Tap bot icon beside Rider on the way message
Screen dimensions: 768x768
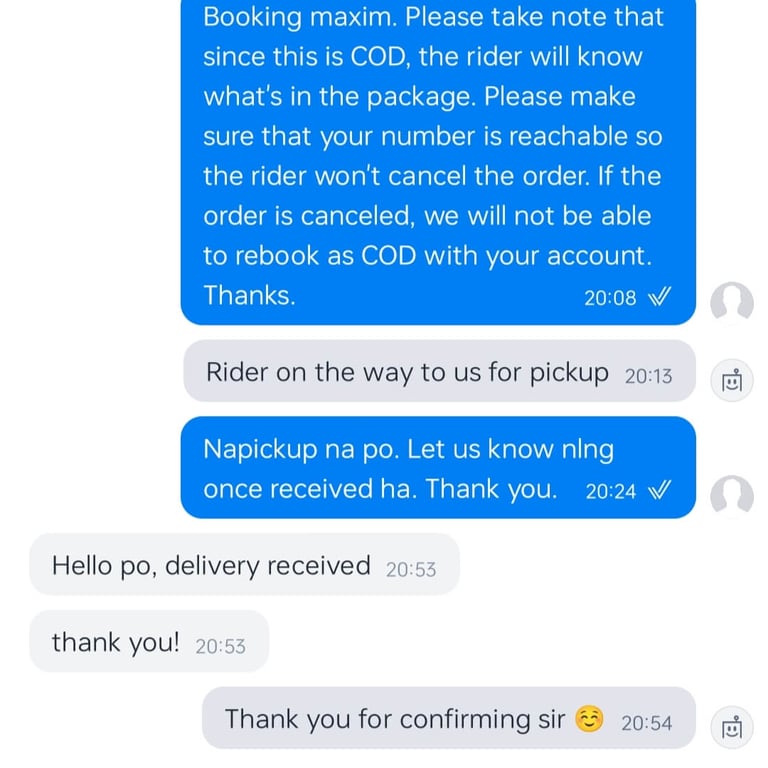[x=731, y=380]
